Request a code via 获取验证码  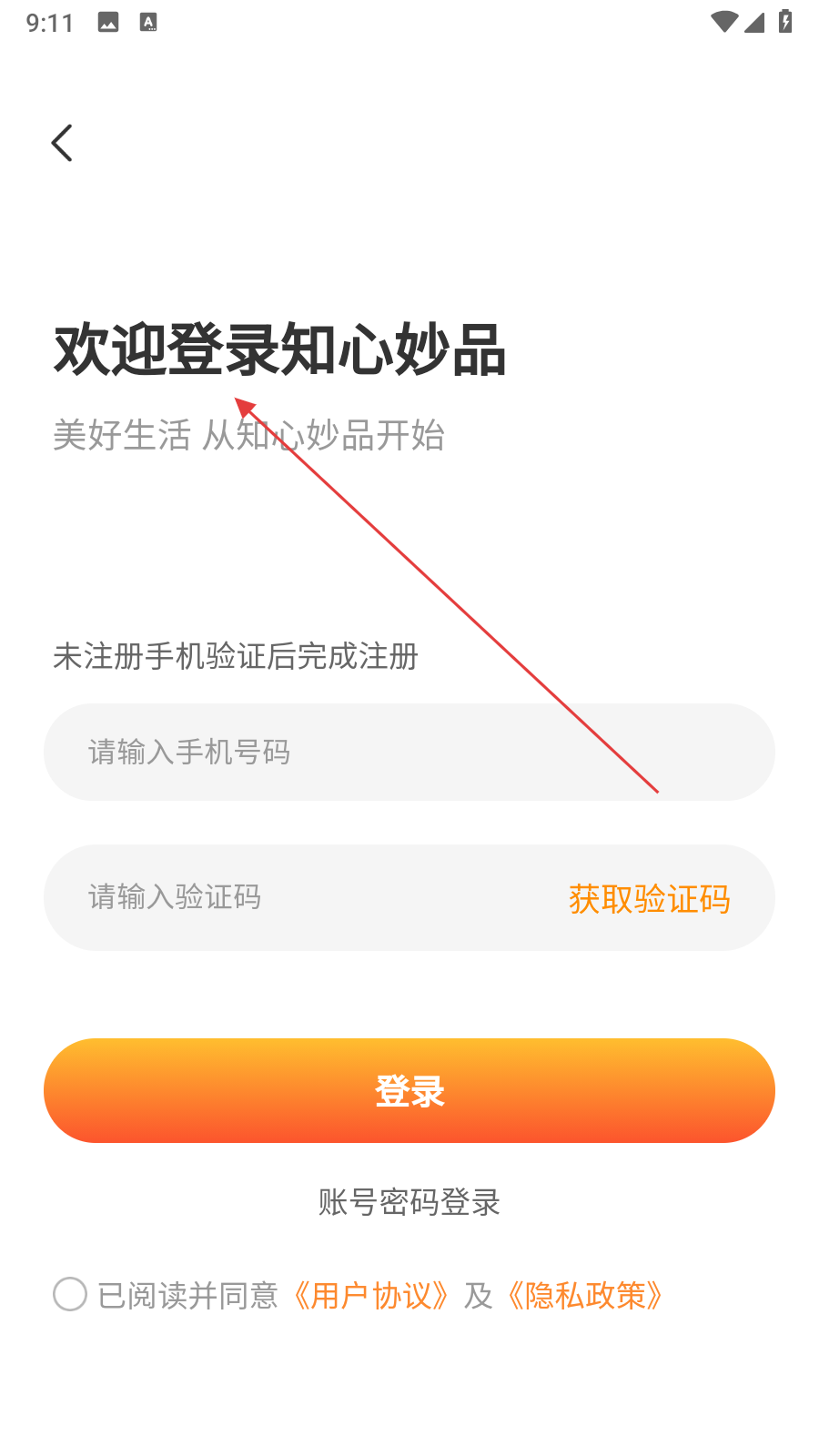(650, 899)
